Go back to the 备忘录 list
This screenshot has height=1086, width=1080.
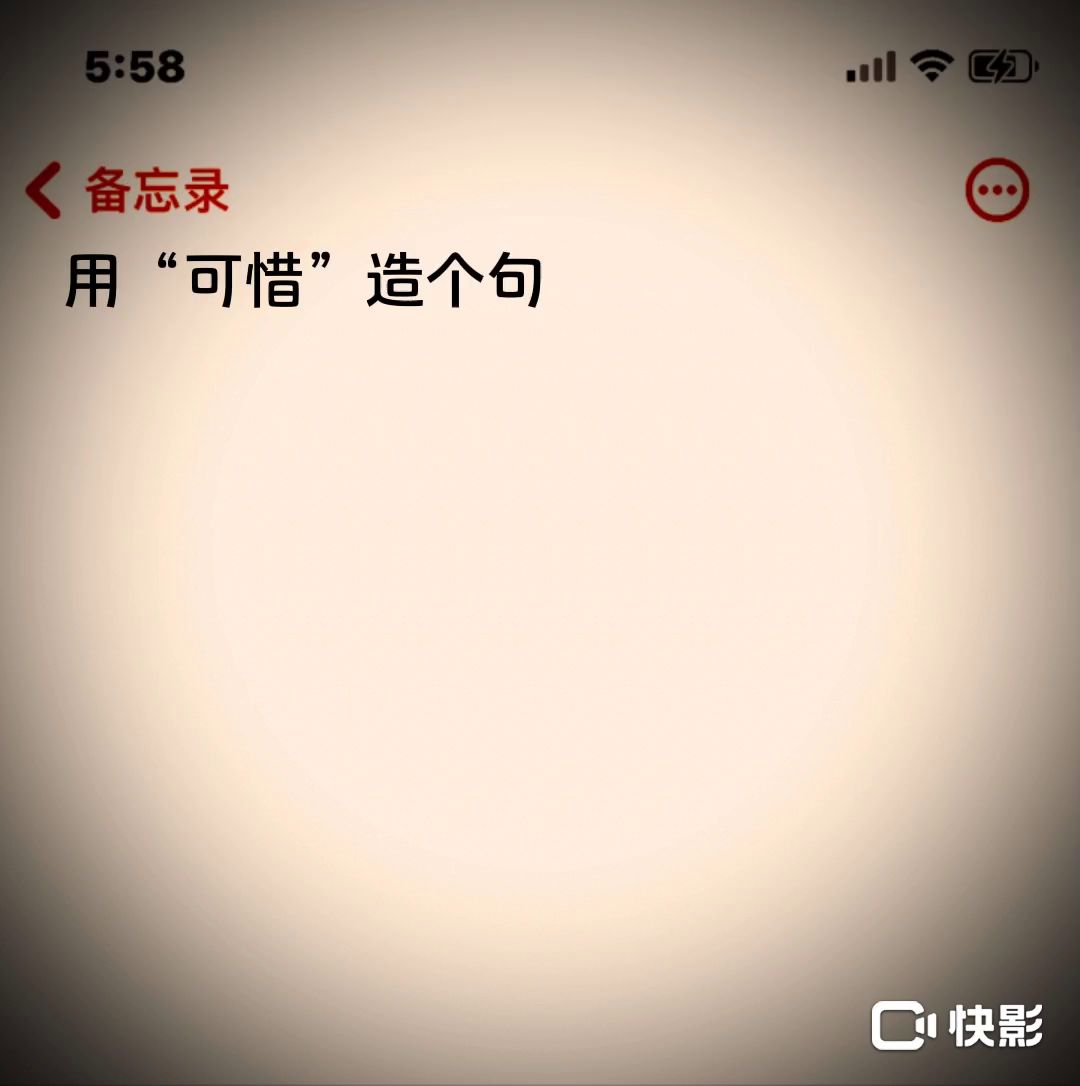pos(127,190)
